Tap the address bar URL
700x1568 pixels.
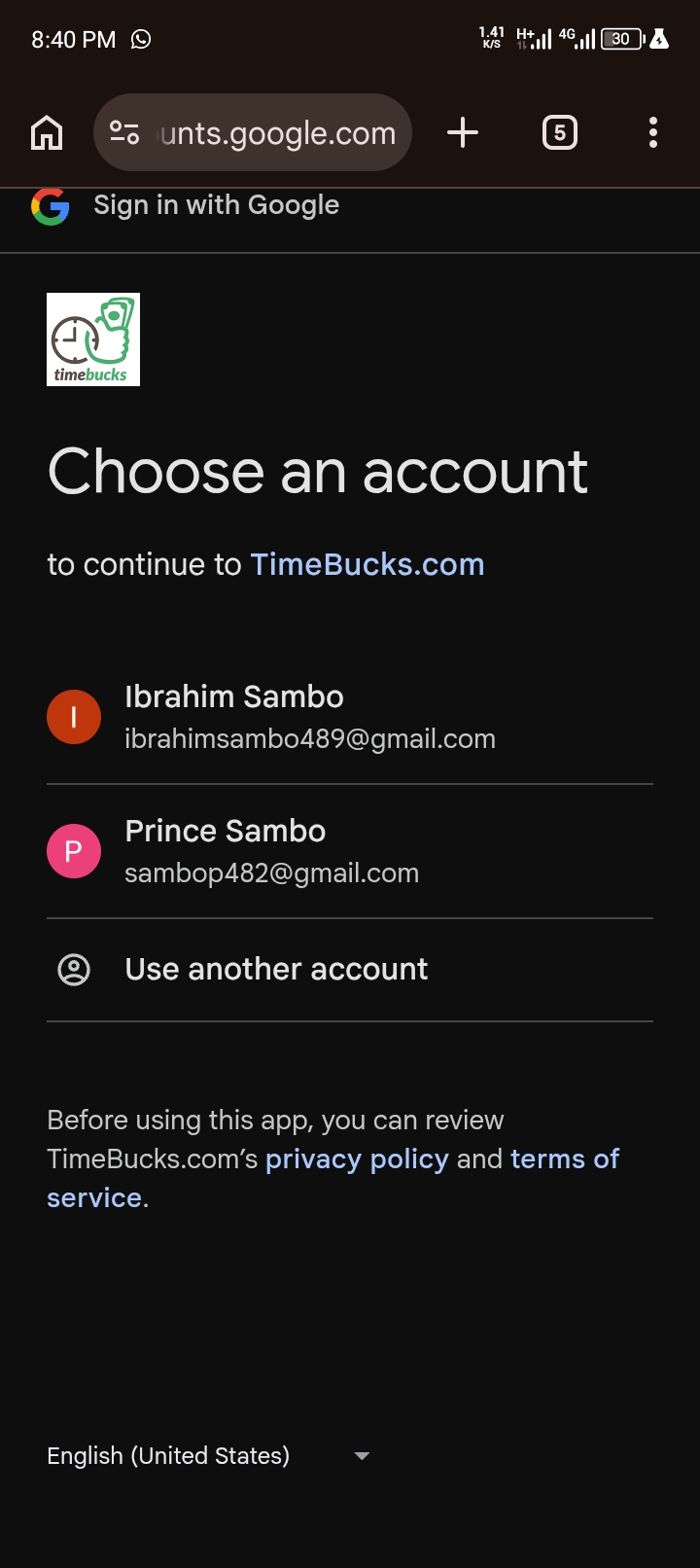(278, 133)
